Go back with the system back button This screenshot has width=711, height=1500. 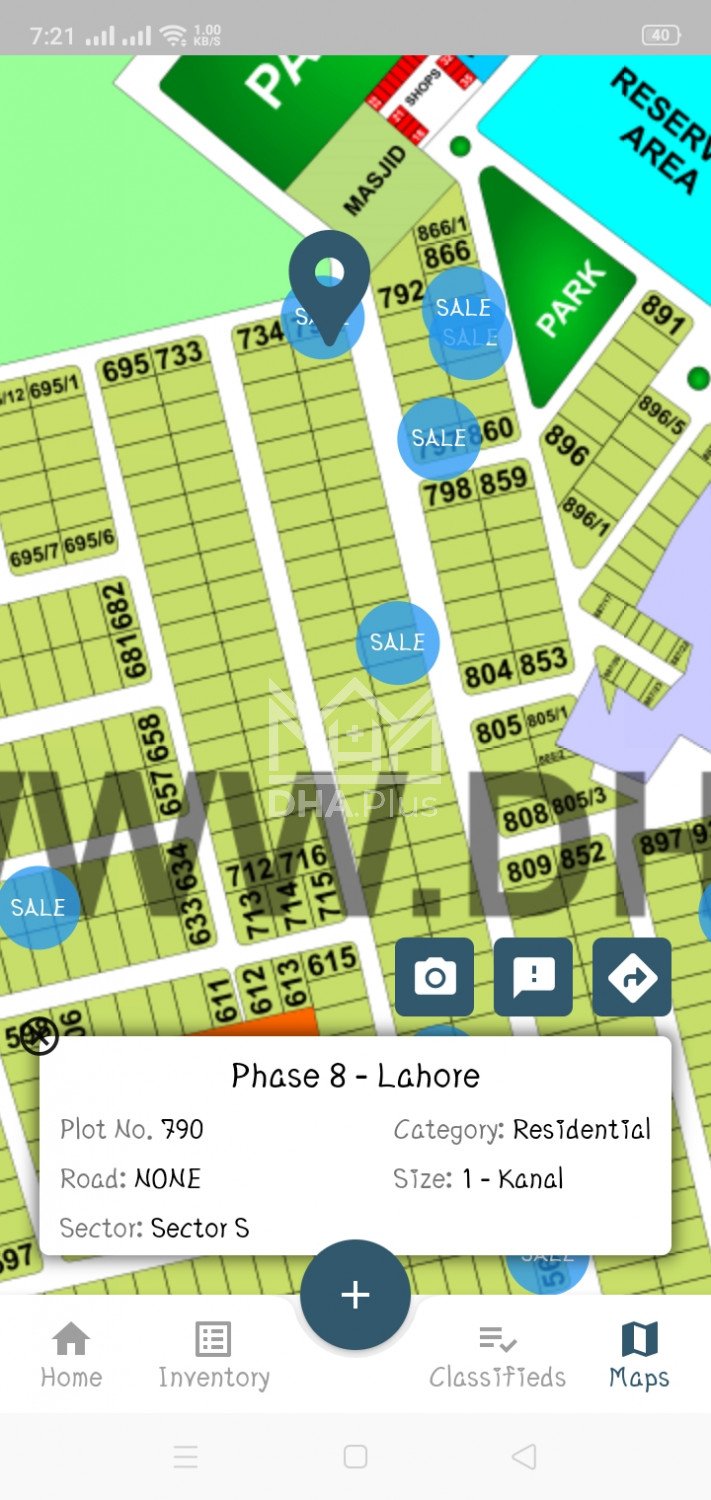[523, 1456]
